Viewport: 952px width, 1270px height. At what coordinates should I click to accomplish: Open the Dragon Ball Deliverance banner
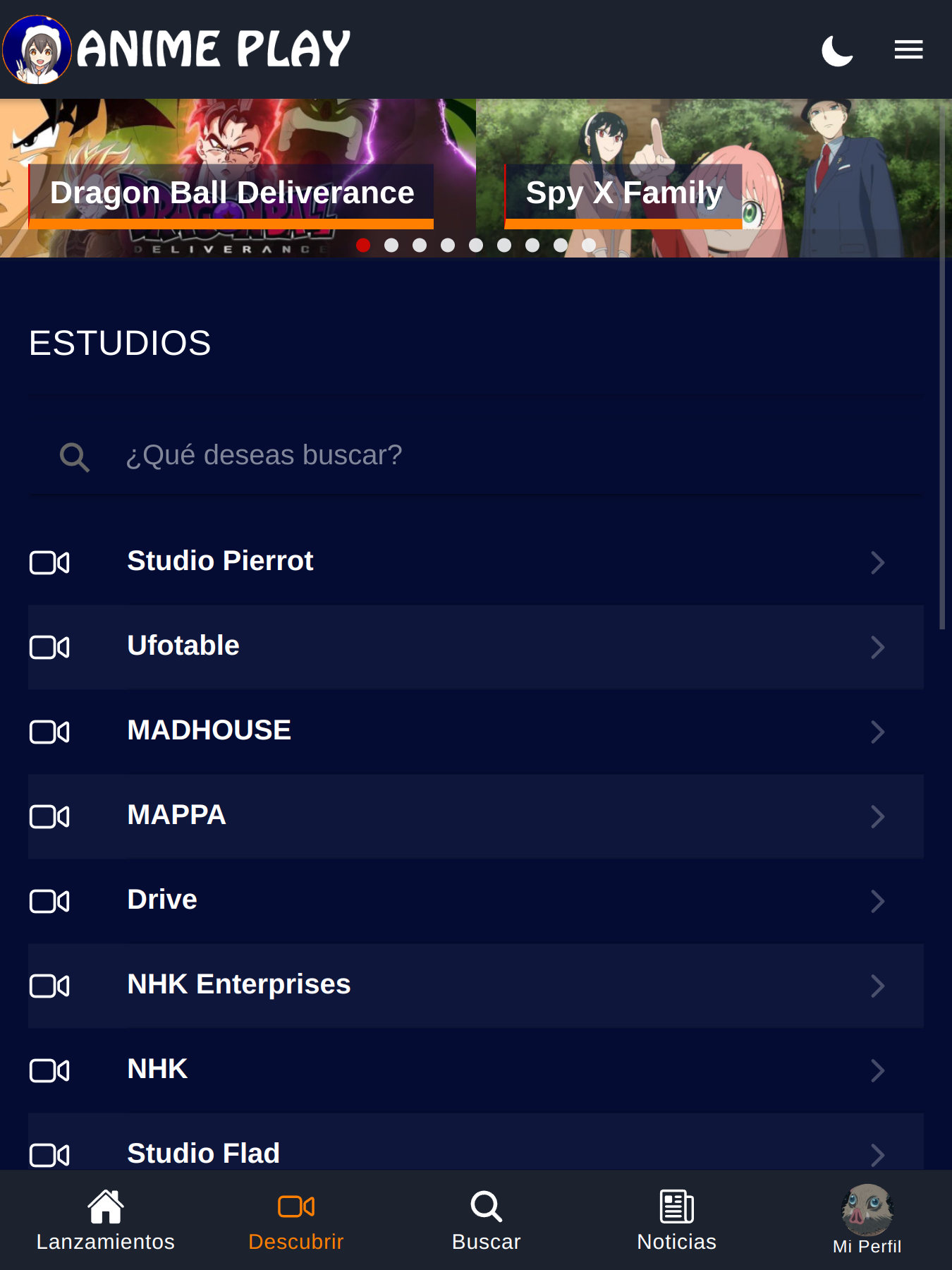(x=231, y=192)
